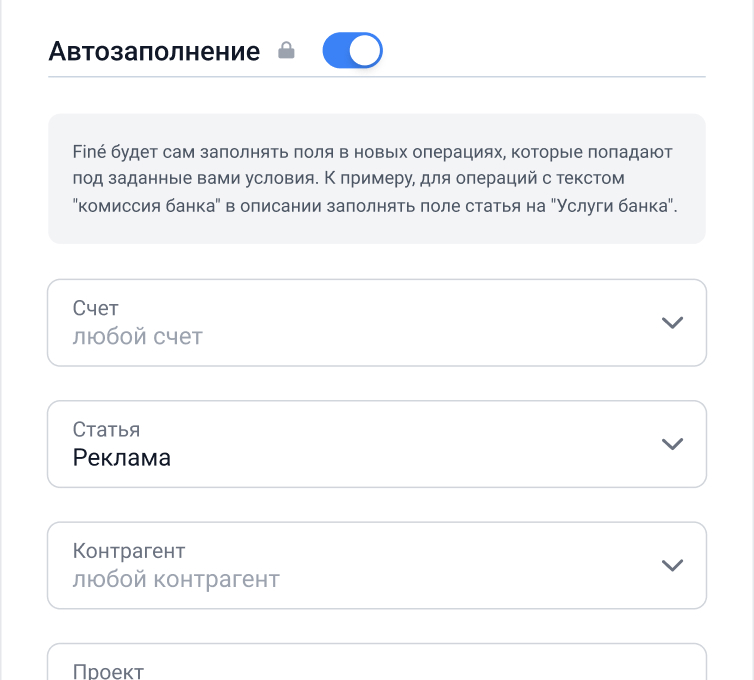Open the Проект field

pyautogui.click(x=376, y=664)
